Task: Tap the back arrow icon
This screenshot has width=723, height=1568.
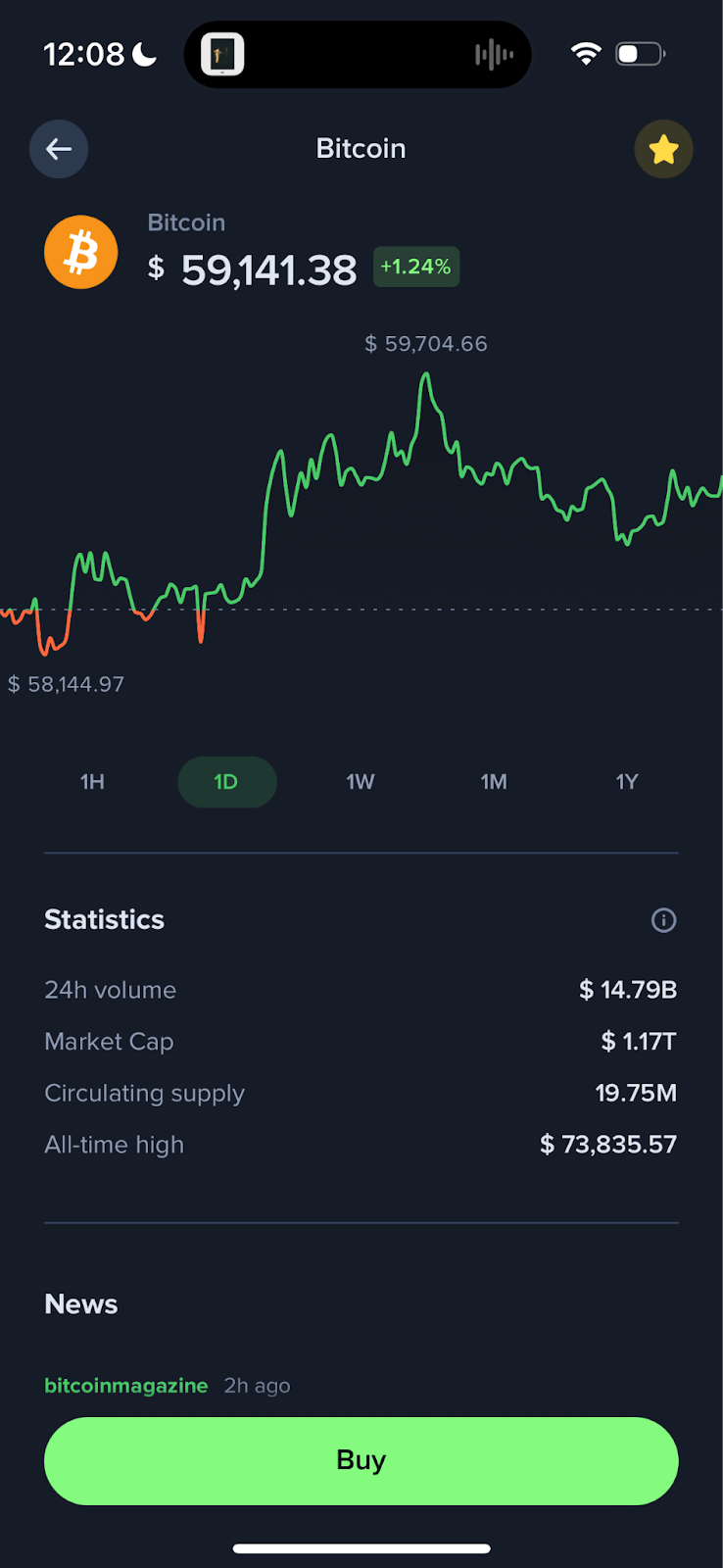Action: [x=59, y=149]
